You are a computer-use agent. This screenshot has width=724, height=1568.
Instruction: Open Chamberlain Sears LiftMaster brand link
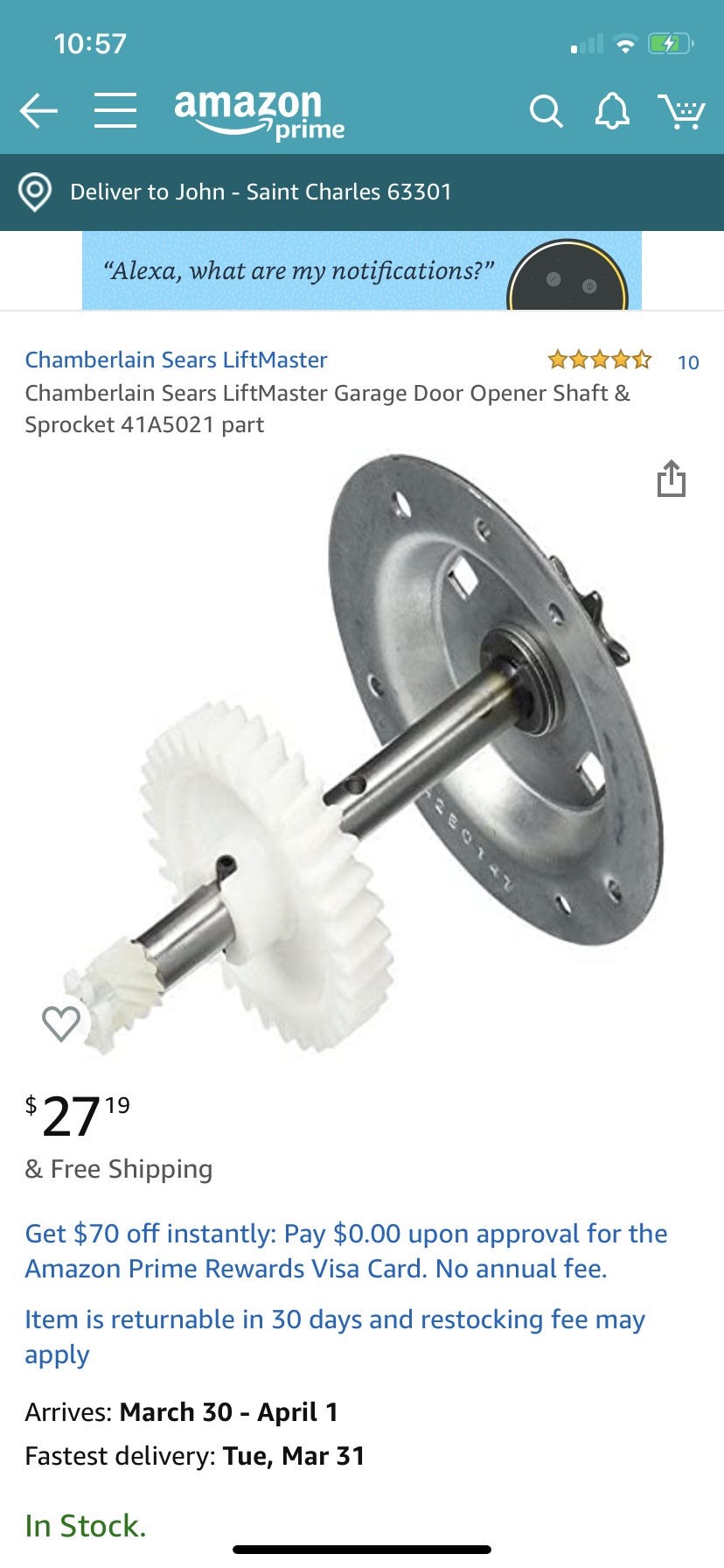click(176, 360)
